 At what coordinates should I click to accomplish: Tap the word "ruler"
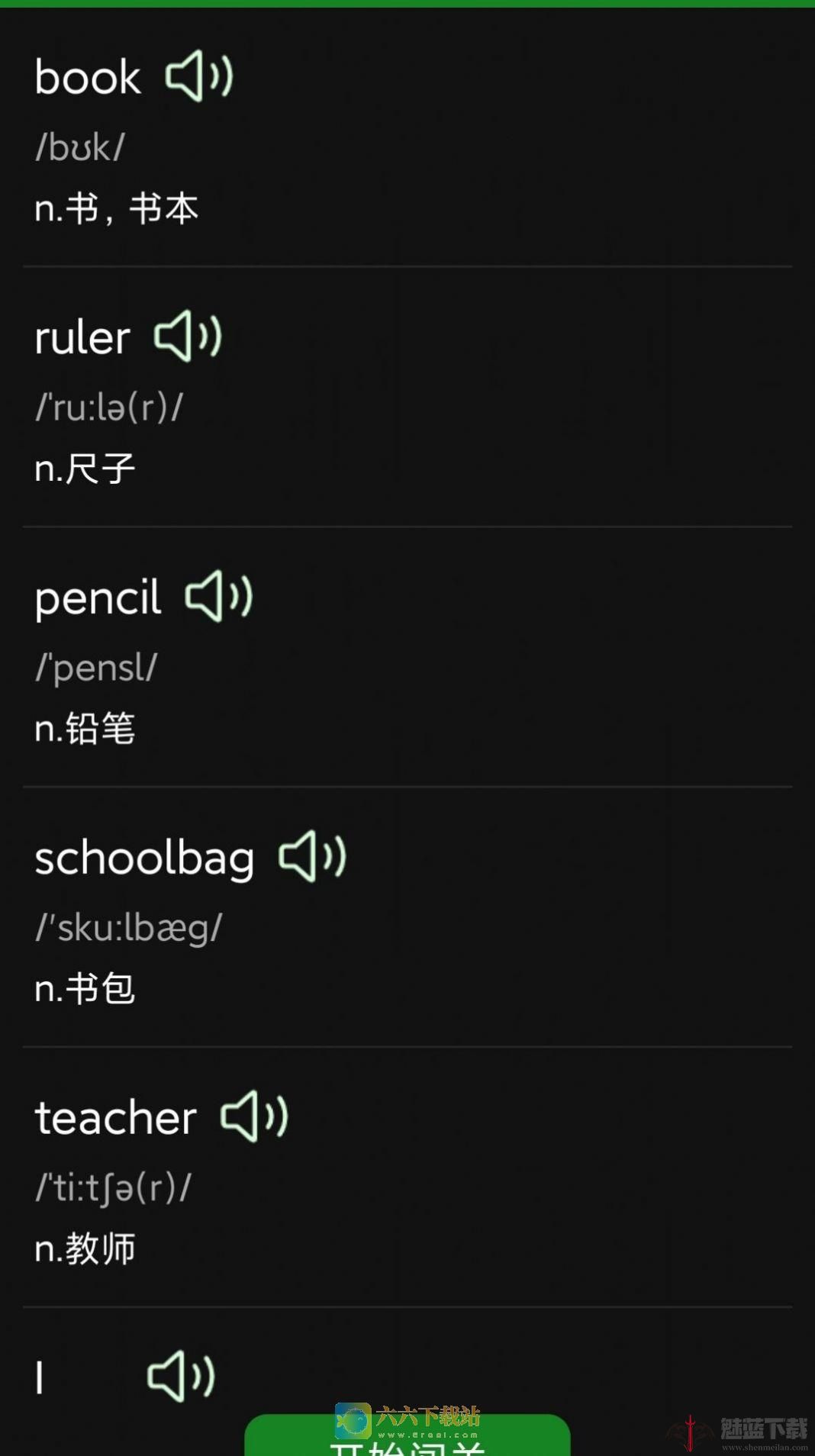click(x=82, y=338)
